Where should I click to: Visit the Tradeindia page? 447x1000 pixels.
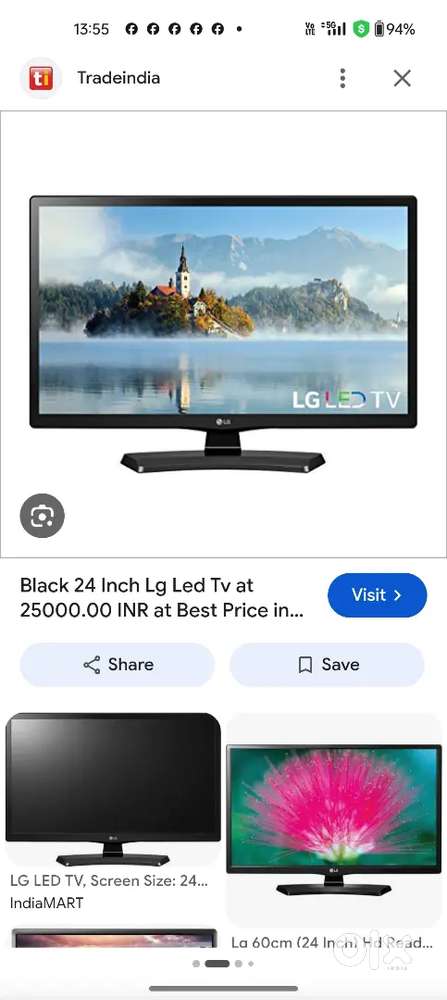tap(377, 595)
